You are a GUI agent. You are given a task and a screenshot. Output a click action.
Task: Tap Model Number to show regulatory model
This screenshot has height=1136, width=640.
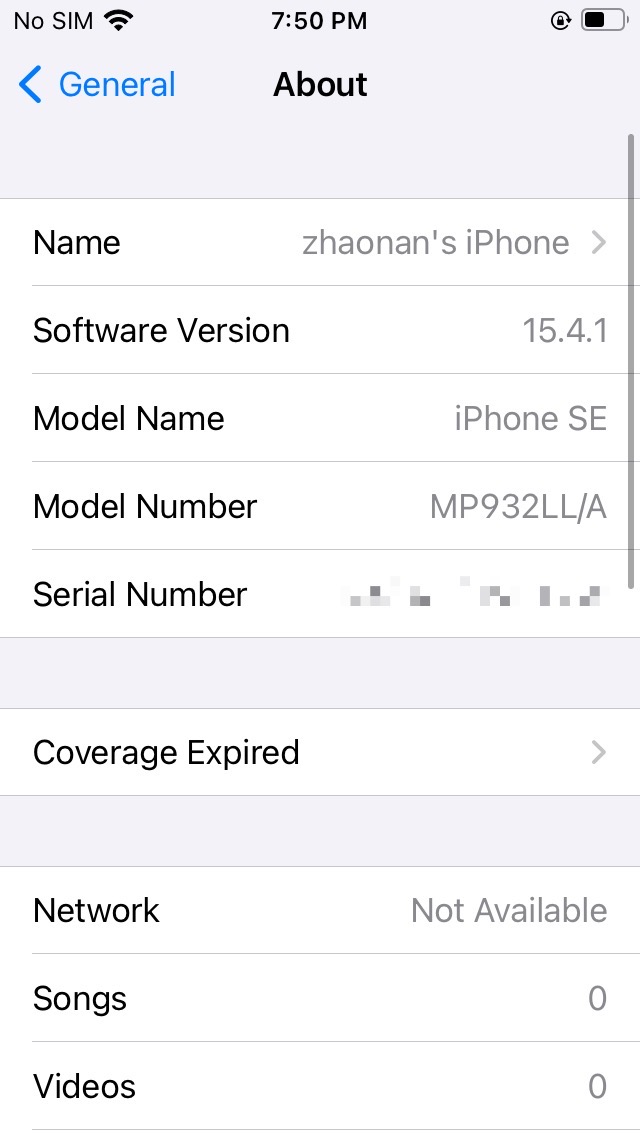pyautogui.click(x=320, y=506)
